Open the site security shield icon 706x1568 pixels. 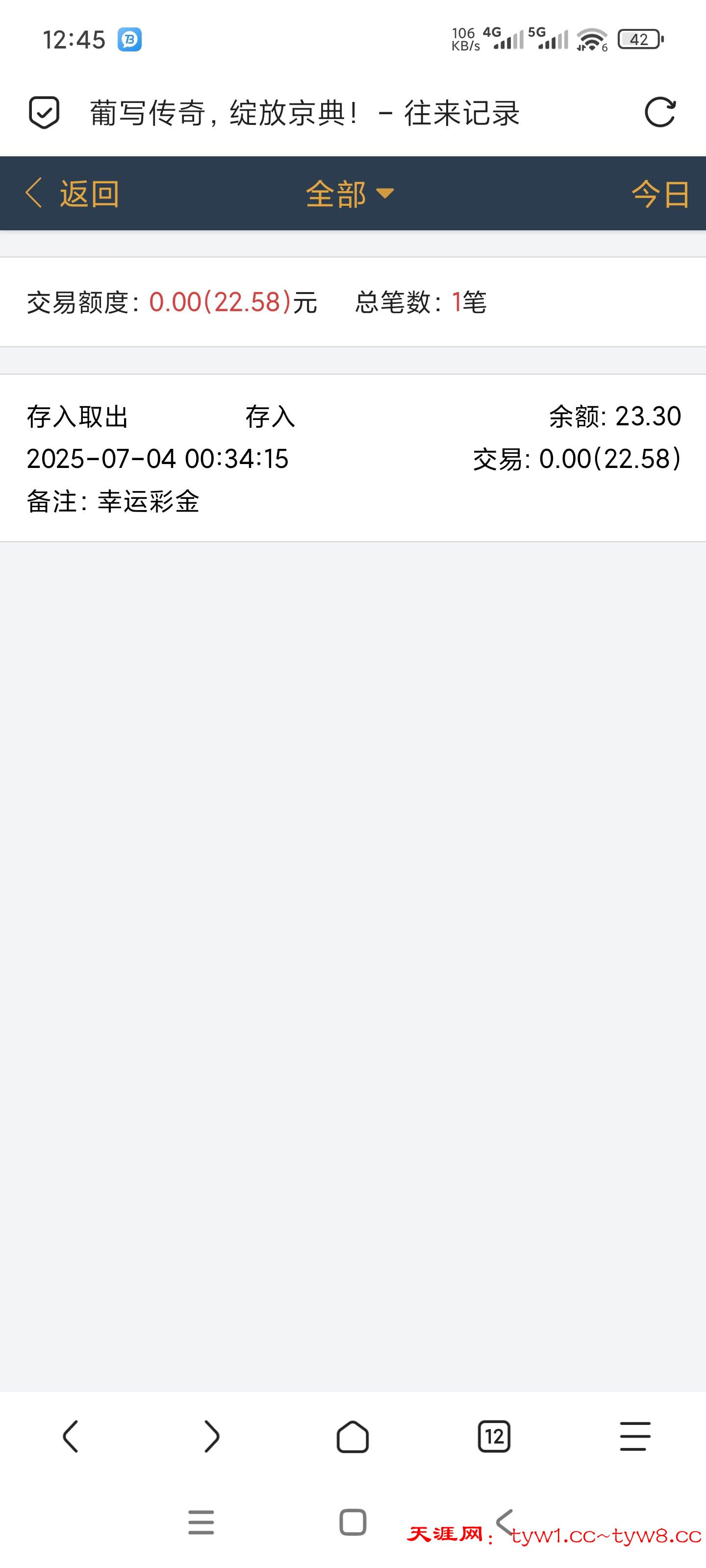tap(45, 113)
